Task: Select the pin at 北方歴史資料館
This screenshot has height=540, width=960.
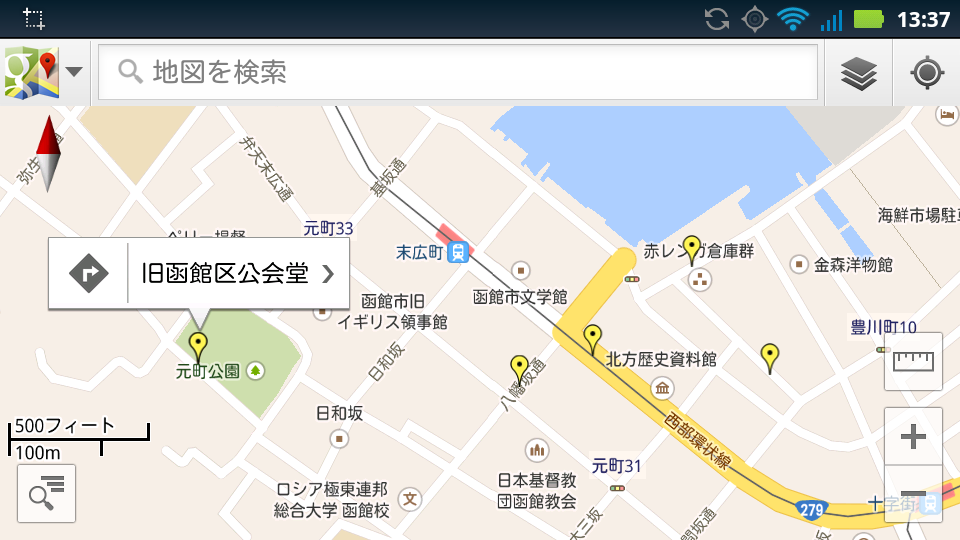Action: coord(593,338)
